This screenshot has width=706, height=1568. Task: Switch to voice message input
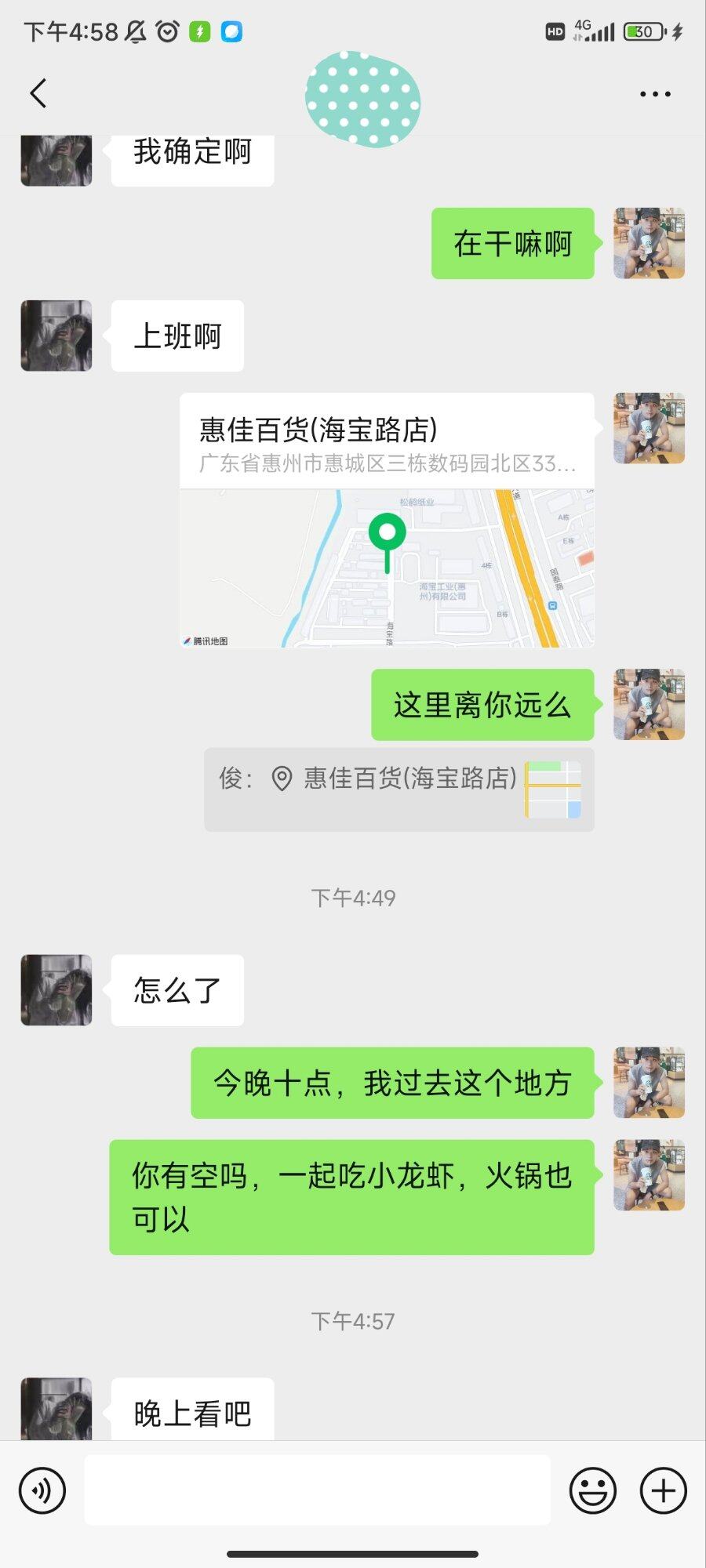[x=42, y=1490]
